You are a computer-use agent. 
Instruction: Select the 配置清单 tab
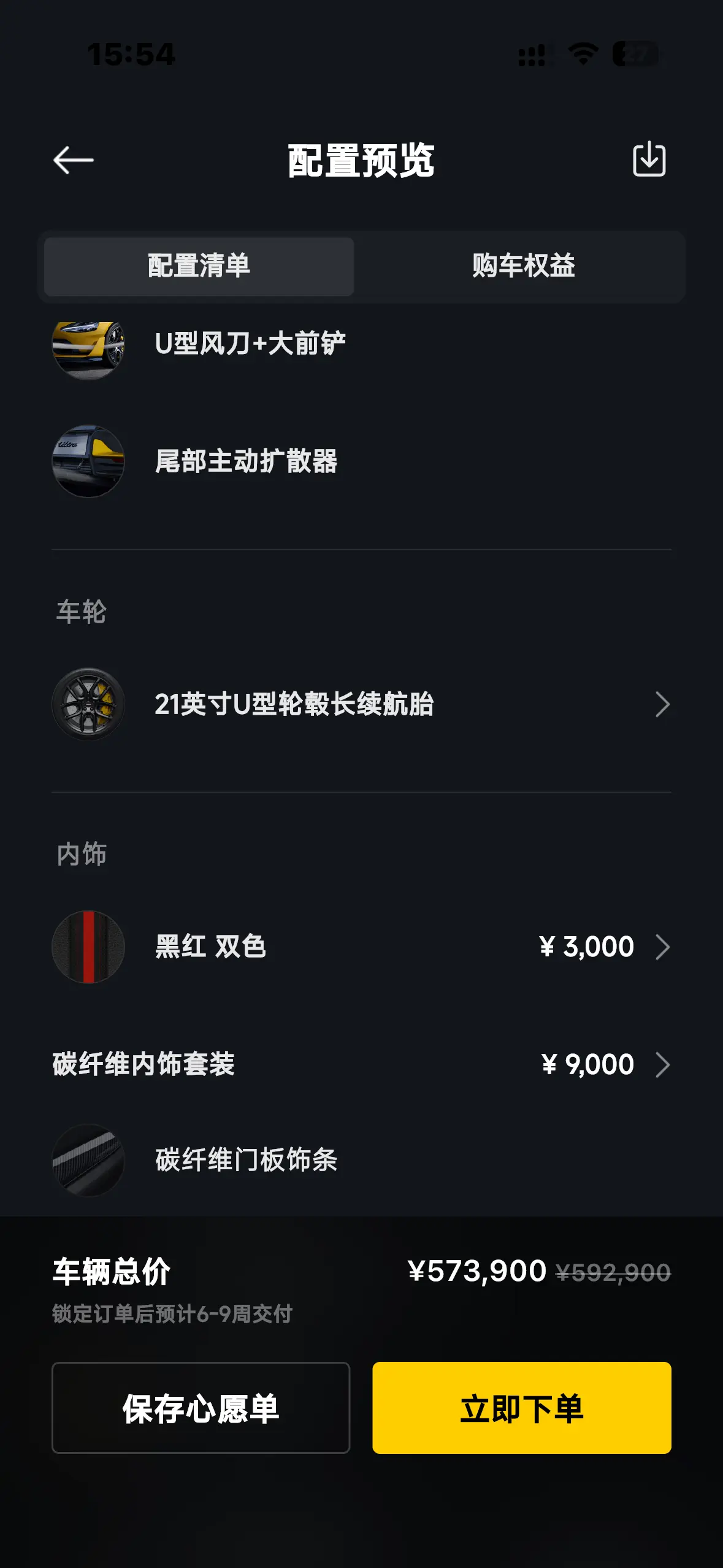click(199, 267)
